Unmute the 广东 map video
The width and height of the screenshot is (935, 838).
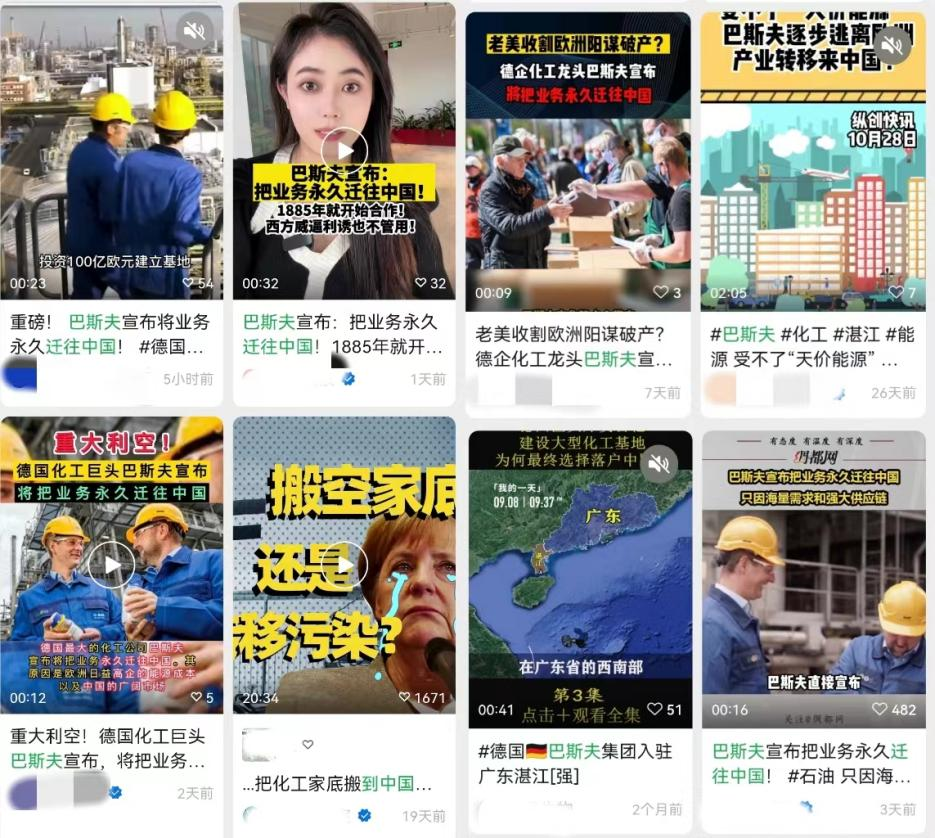pos(658,462)
